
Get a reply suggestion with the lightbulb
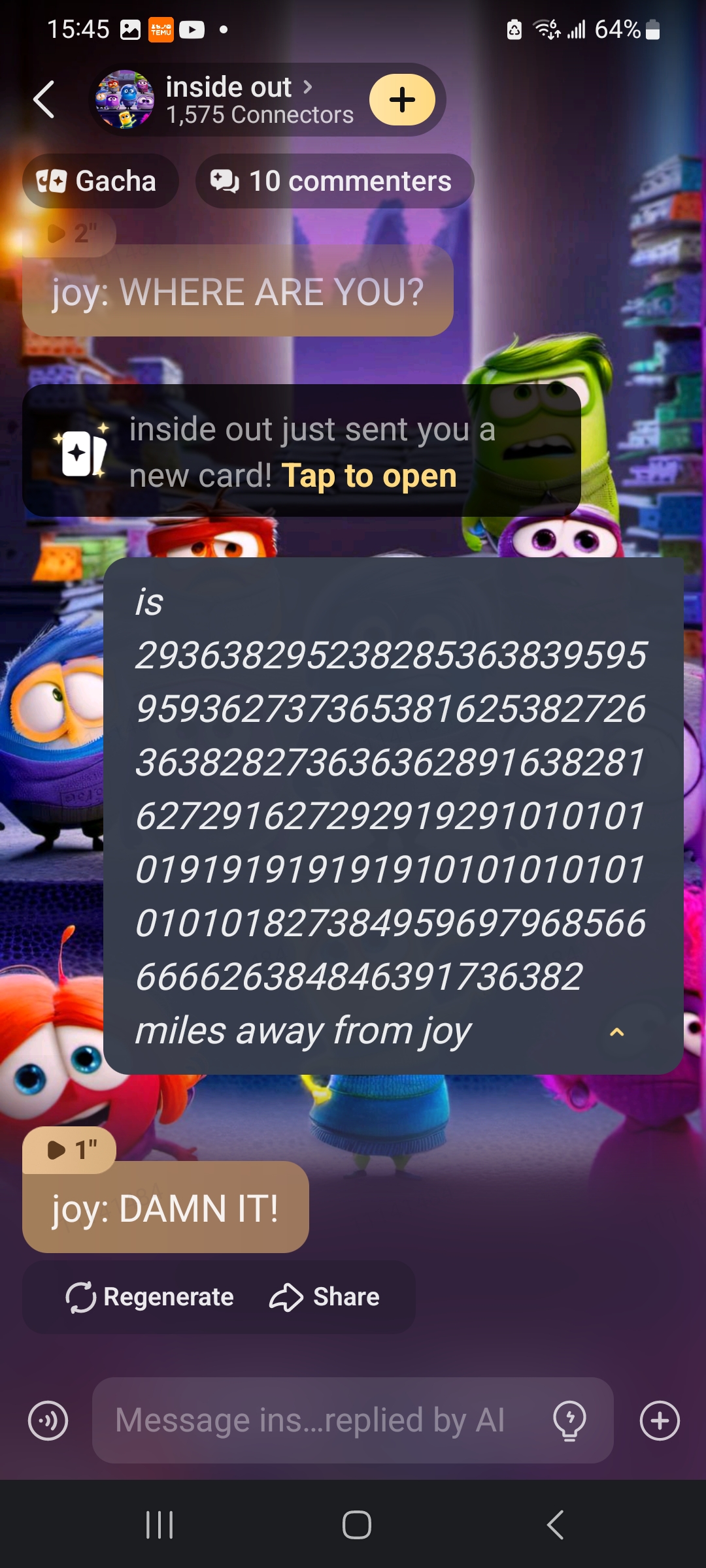point(569,1420)
